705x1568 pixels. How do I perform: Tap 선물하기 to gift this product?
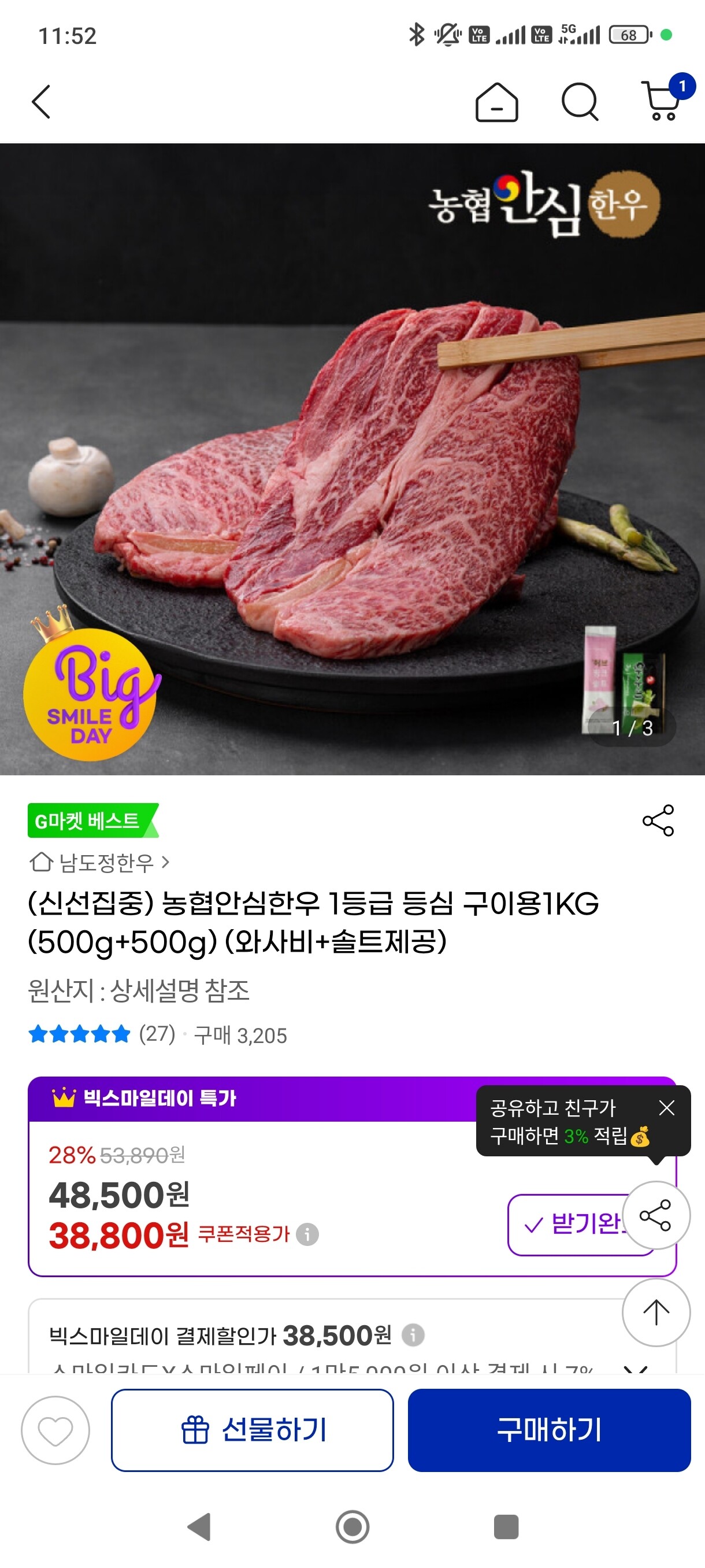pos(253,1430)
